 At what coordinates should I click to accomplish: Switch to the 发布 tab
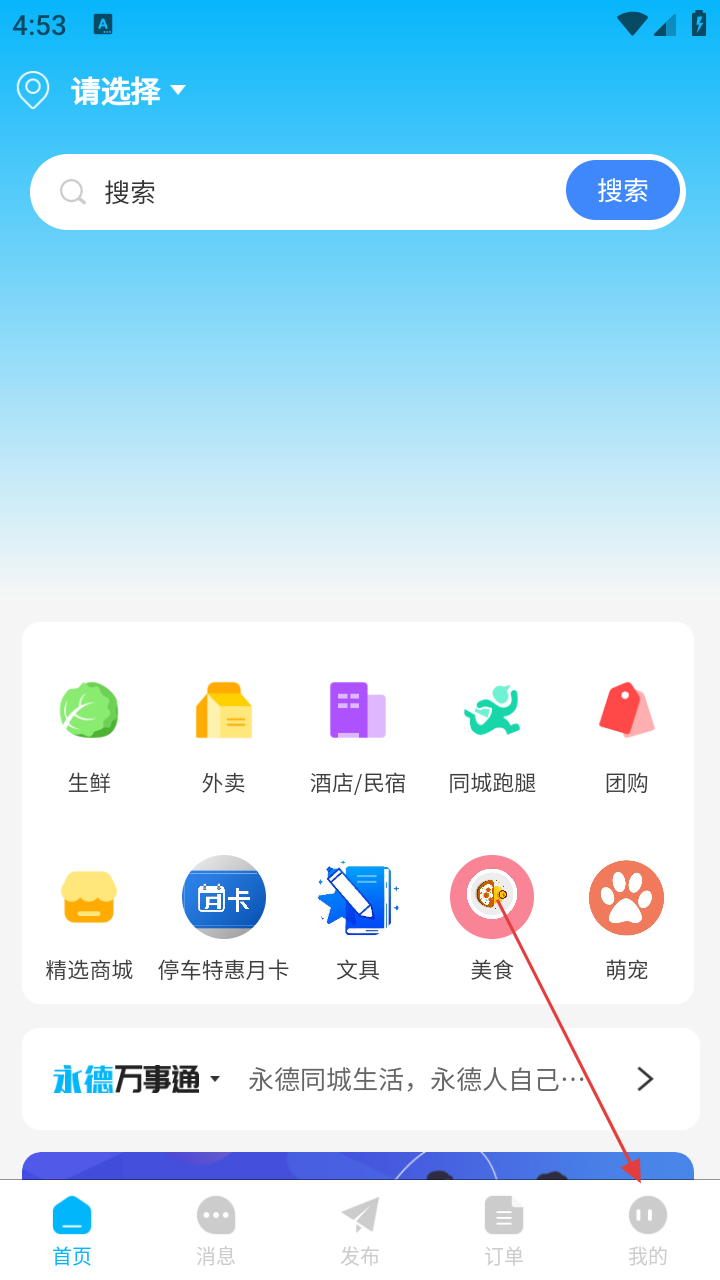360,1231
